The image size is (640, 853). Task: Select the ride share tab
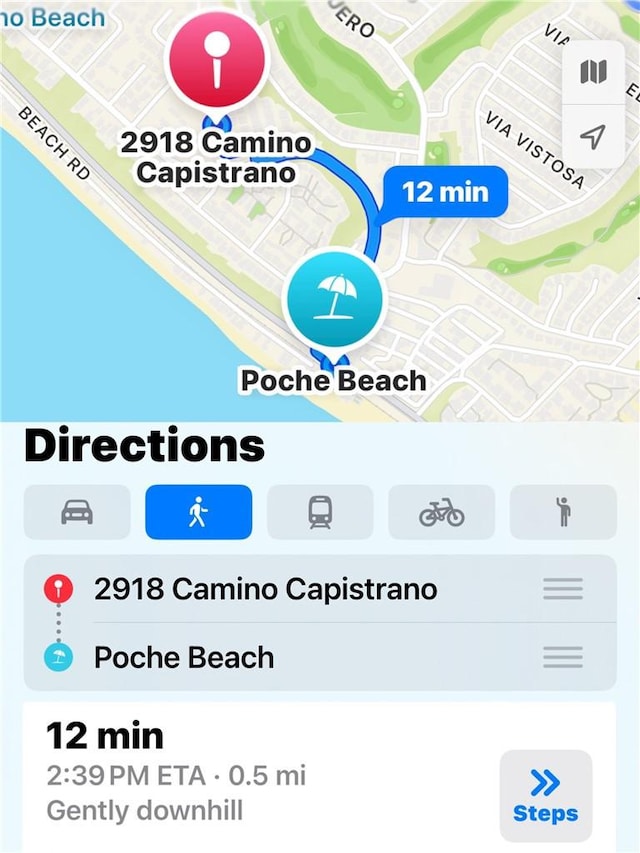[x=563, y=512]
